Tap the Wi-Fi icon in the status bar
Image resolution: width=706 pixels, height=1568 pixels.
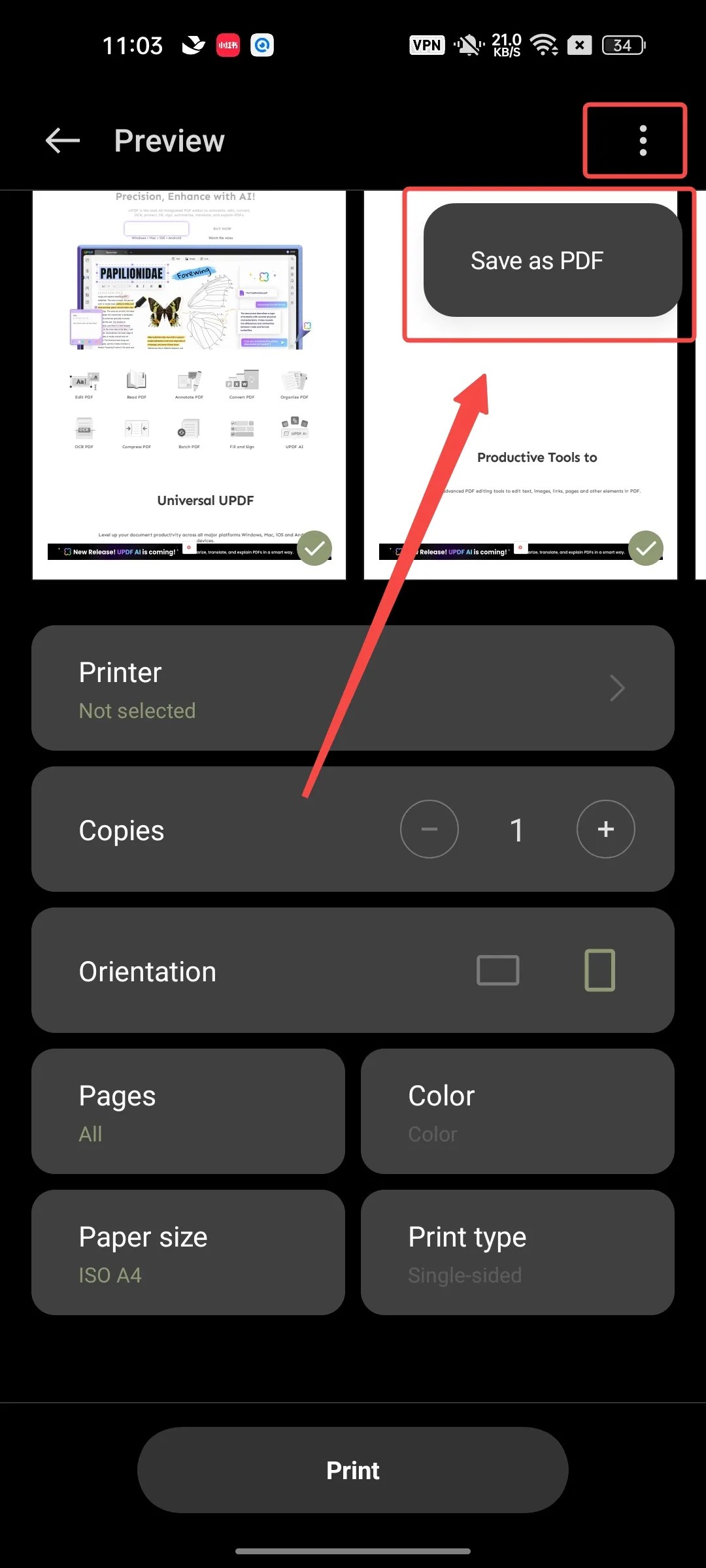tap(545, 44)
